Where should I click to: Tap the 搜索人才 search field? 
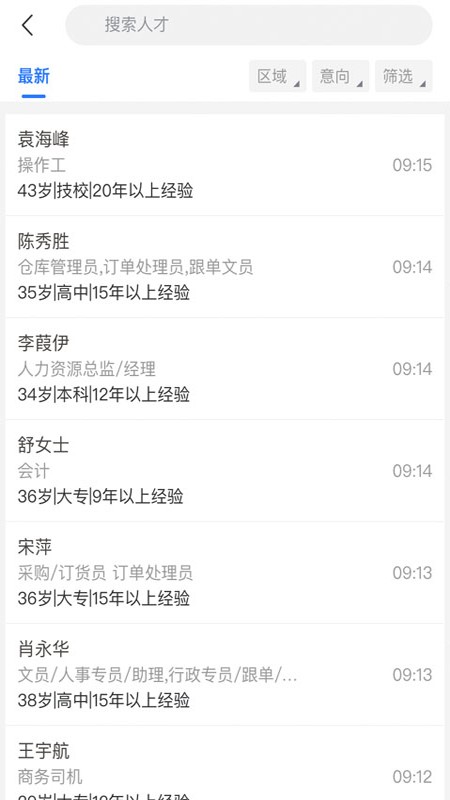point(249,25)
